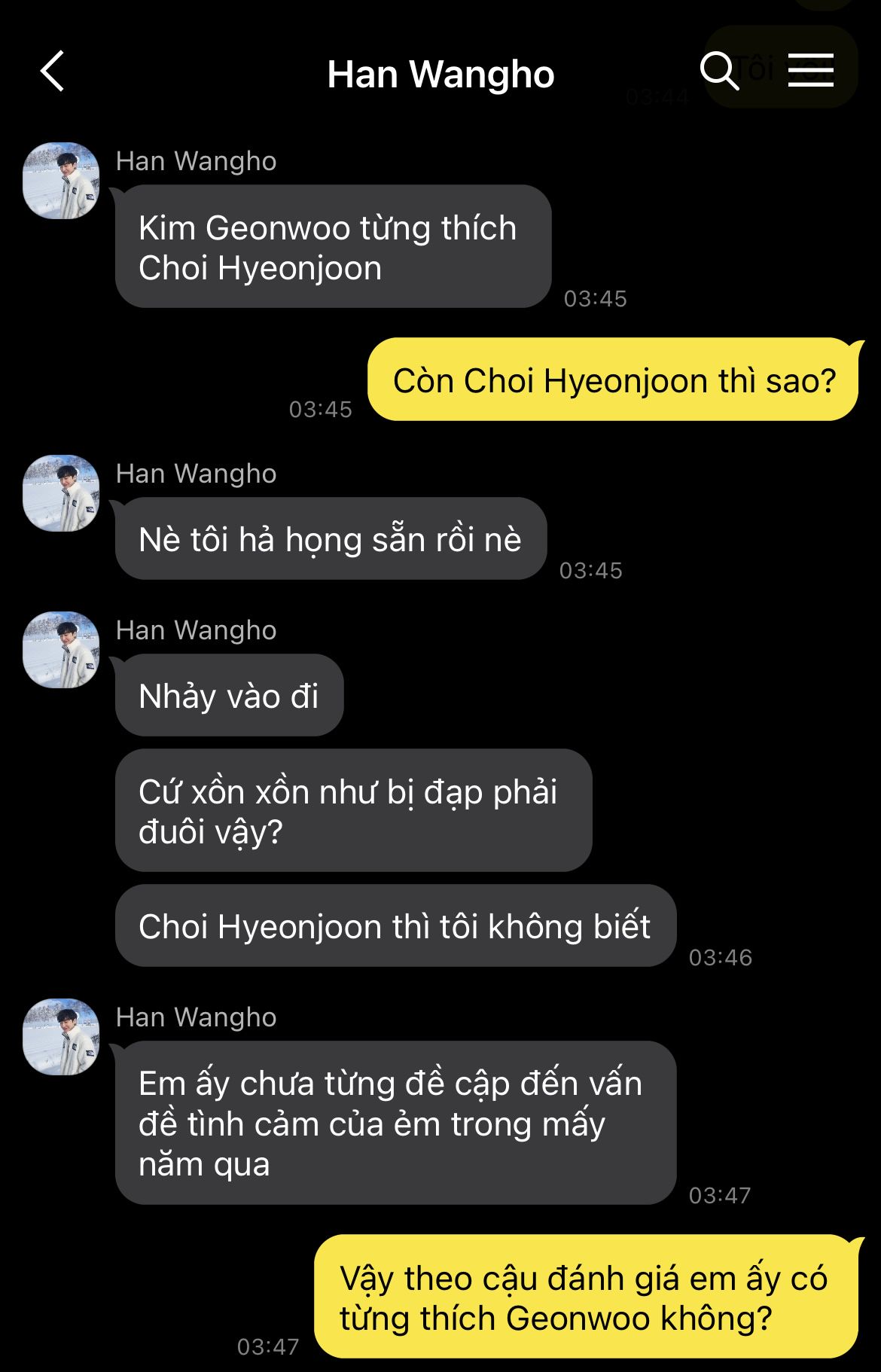The height and width of the screenshot is (1372, 881).
Task: Open Han Wangho's avatar above Kim Geonwoo message
Action: [x=62, y=181]
